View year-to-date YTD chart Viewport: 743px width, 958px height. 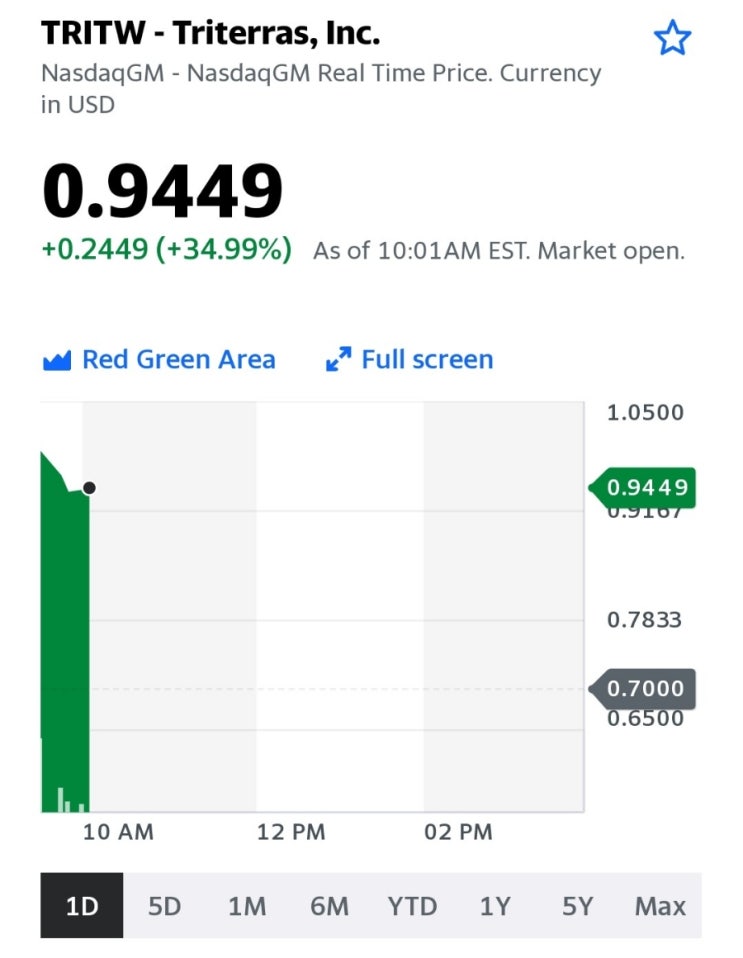pyautogui.click(x=412, y=906)
